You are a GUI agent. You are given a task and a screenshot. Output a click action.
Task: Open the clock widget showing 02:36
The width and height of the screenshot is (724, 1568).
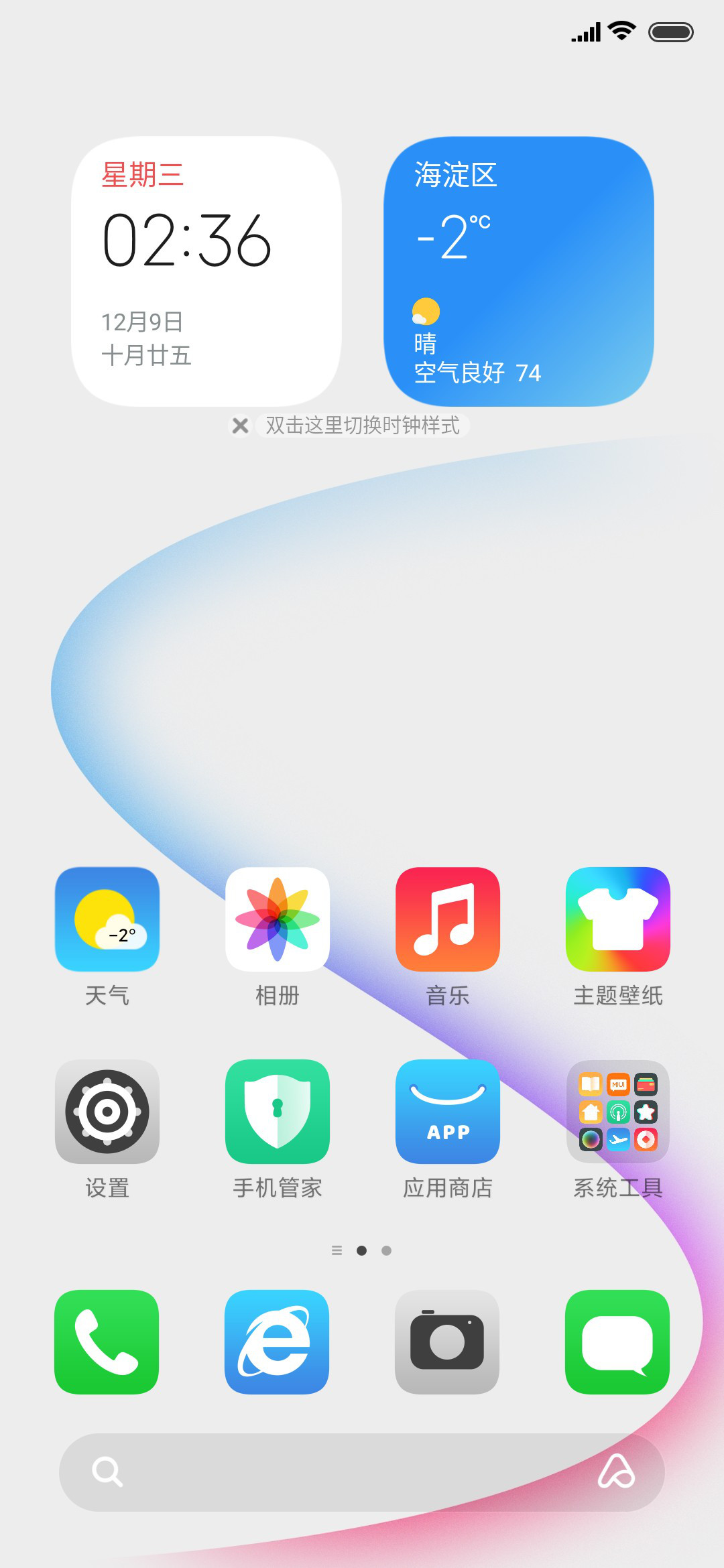coord(206,271)
